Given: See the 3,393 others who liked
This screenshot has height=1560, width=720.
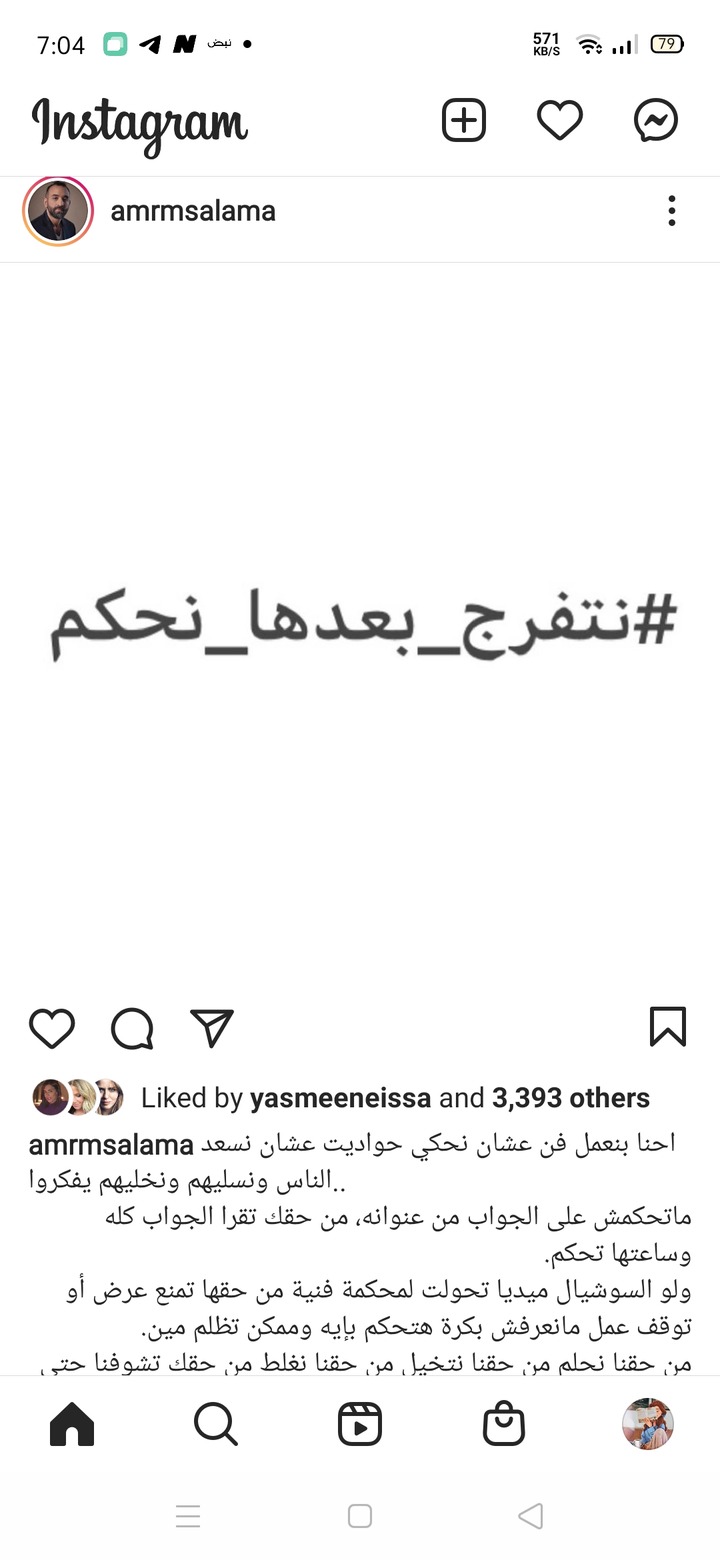Looking at the screenshot, I should click(x=570, y=1098).
